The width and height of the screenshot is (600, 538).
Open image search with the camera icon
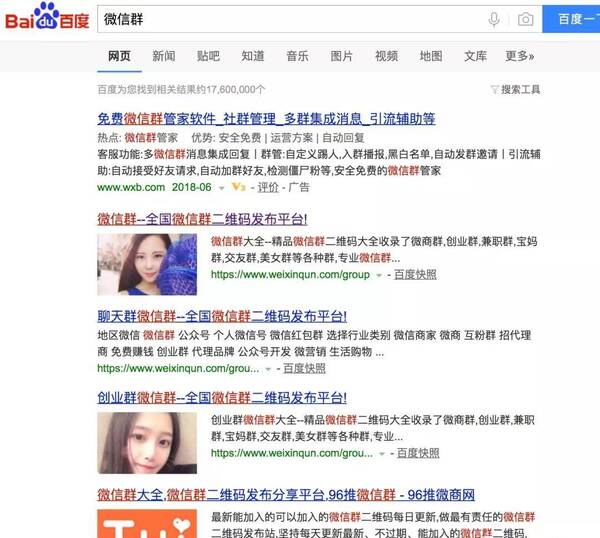click(525, 19)
